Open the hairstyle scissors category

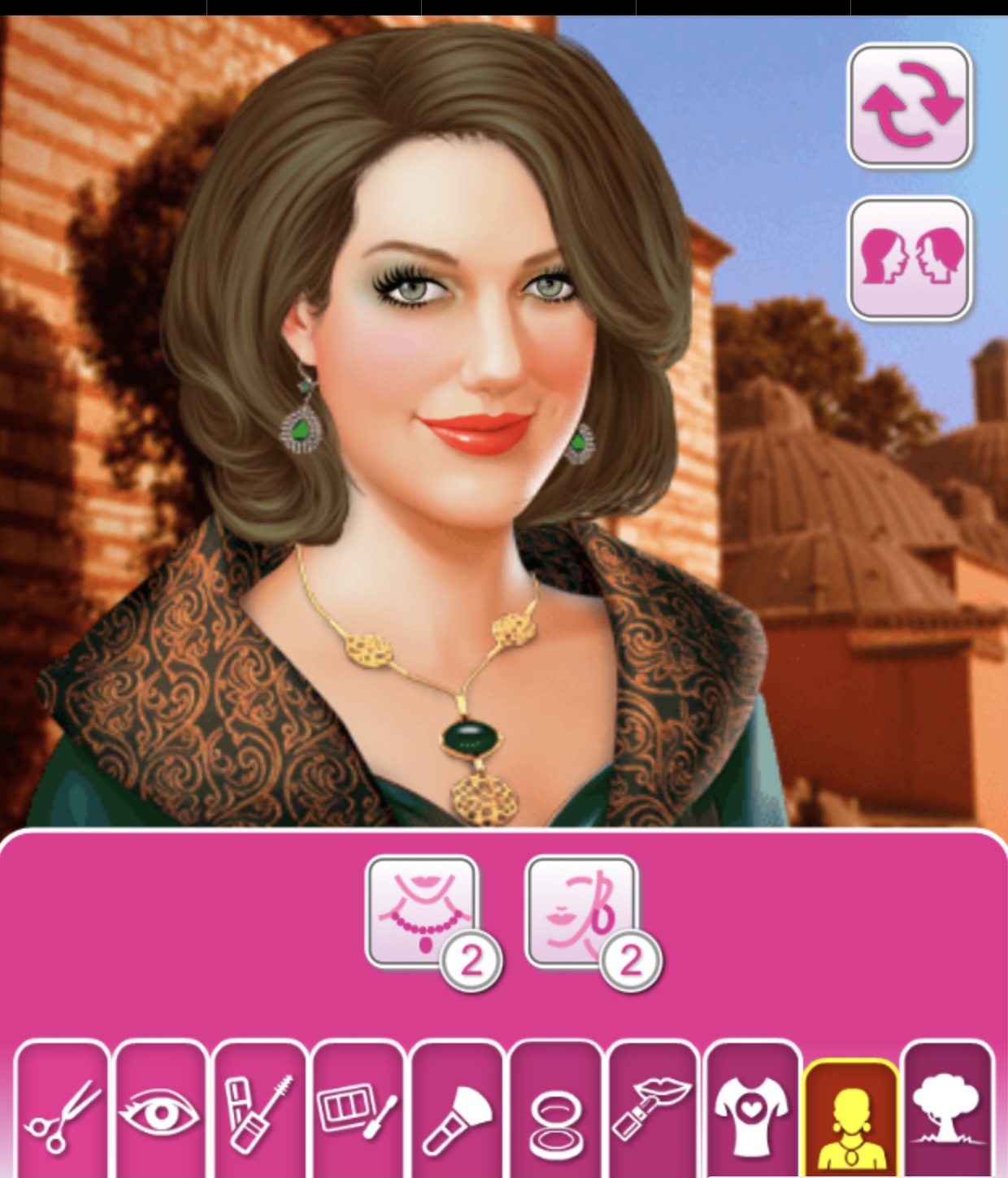[x=63, y=1110]
